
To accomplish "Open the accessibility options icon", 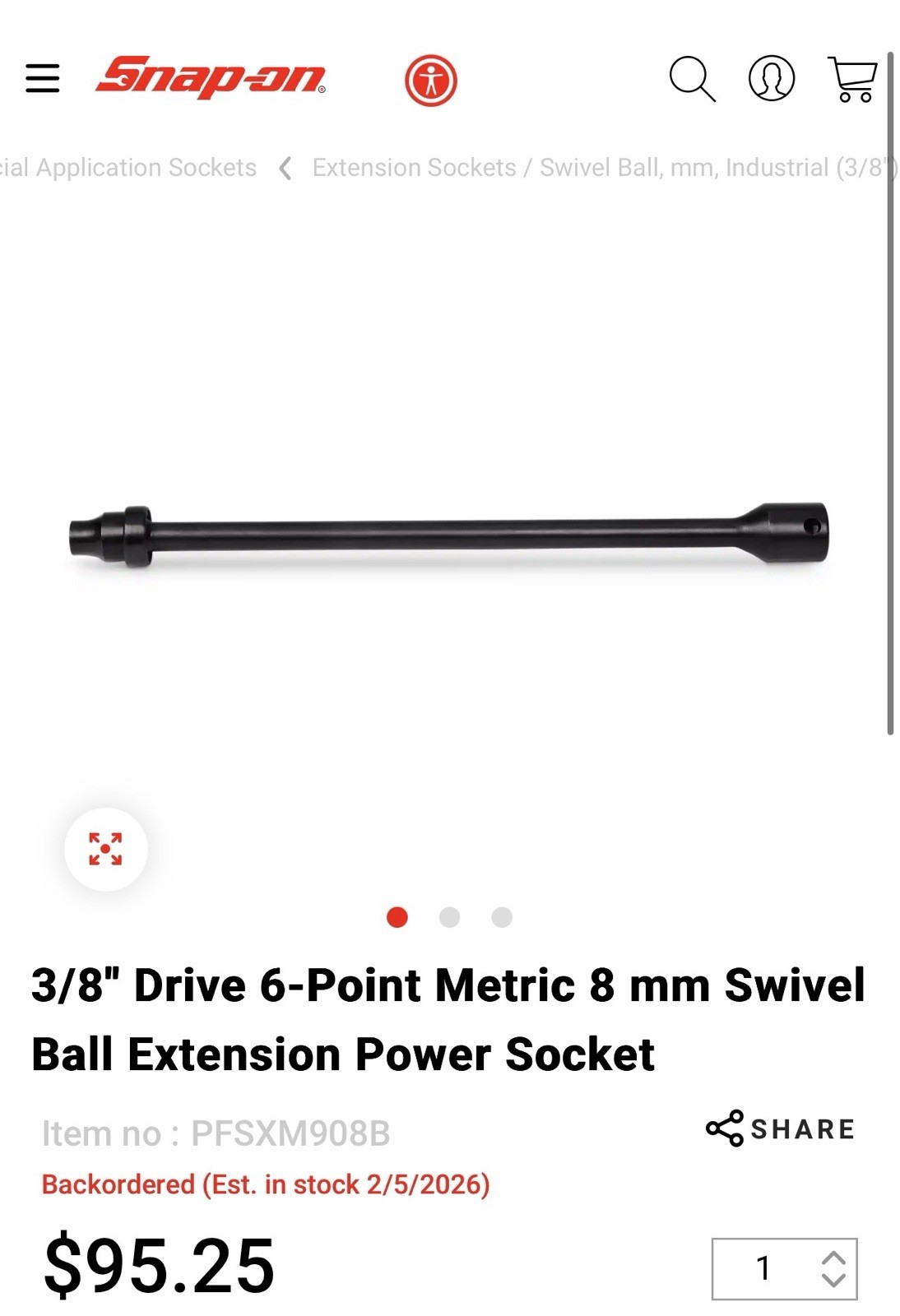I will point(430,81).
